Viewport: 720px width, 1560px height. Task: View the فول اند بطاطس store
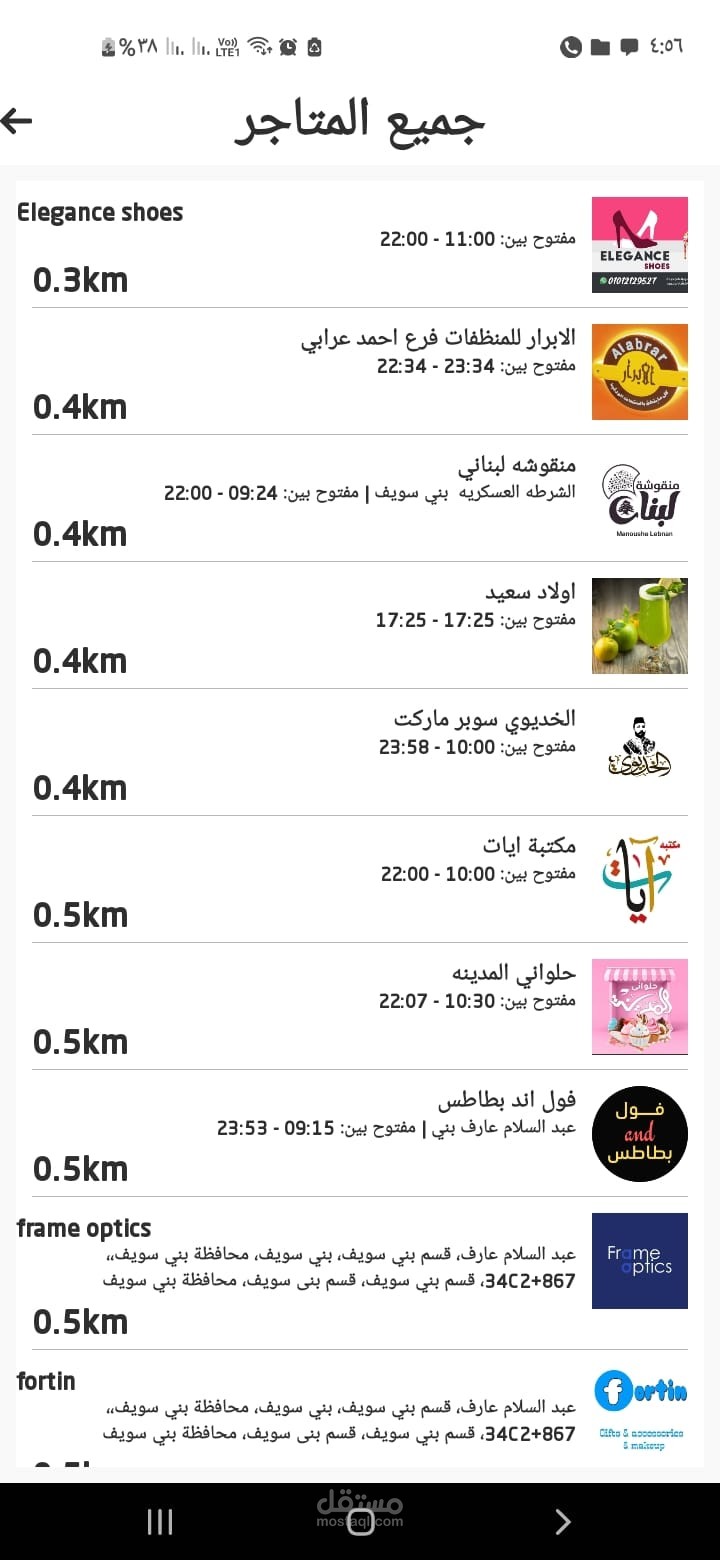tap(360, 1134)
